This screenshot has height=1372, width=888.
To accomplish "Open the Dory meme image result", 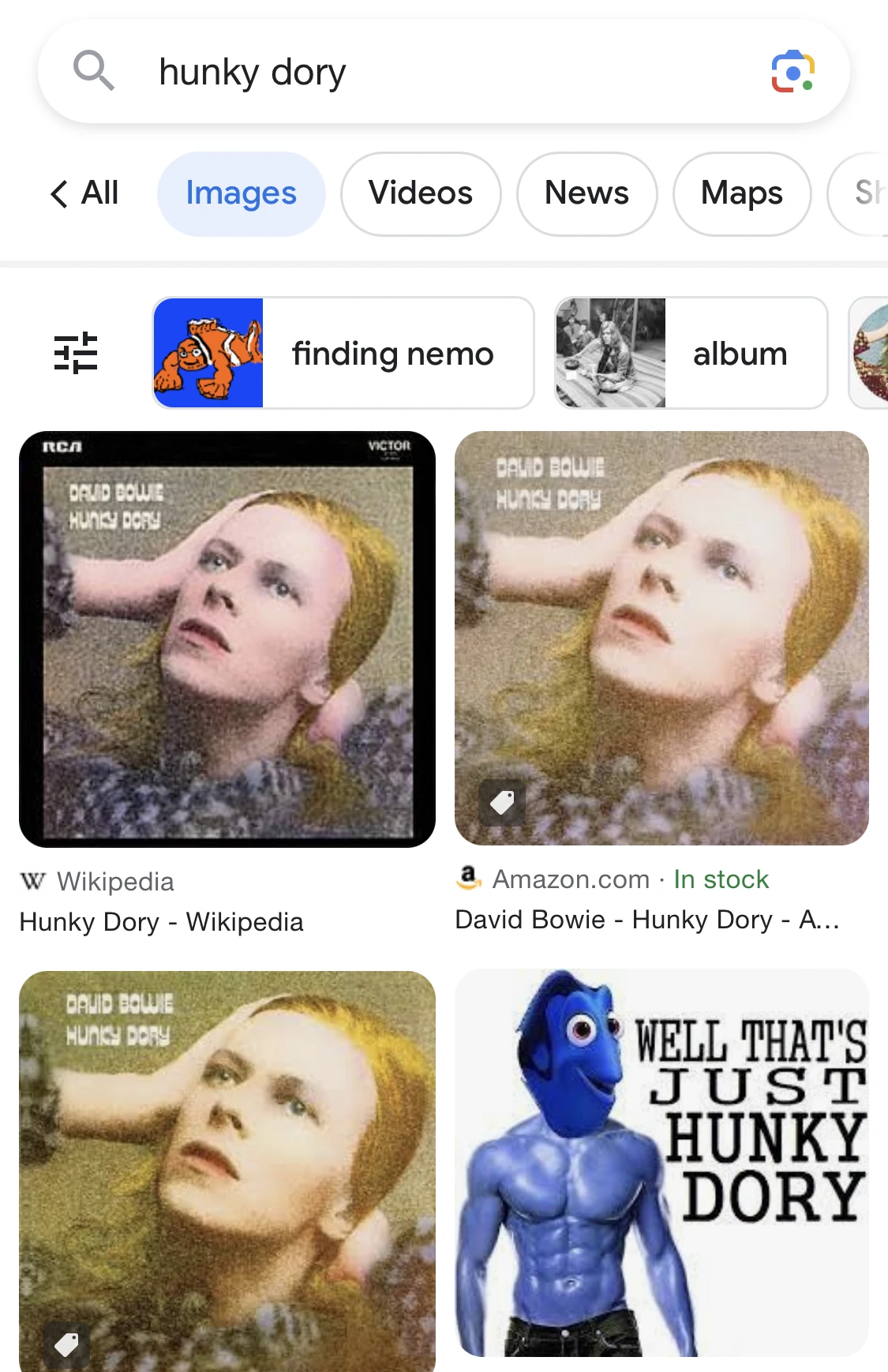I will tap(661, 1162).
